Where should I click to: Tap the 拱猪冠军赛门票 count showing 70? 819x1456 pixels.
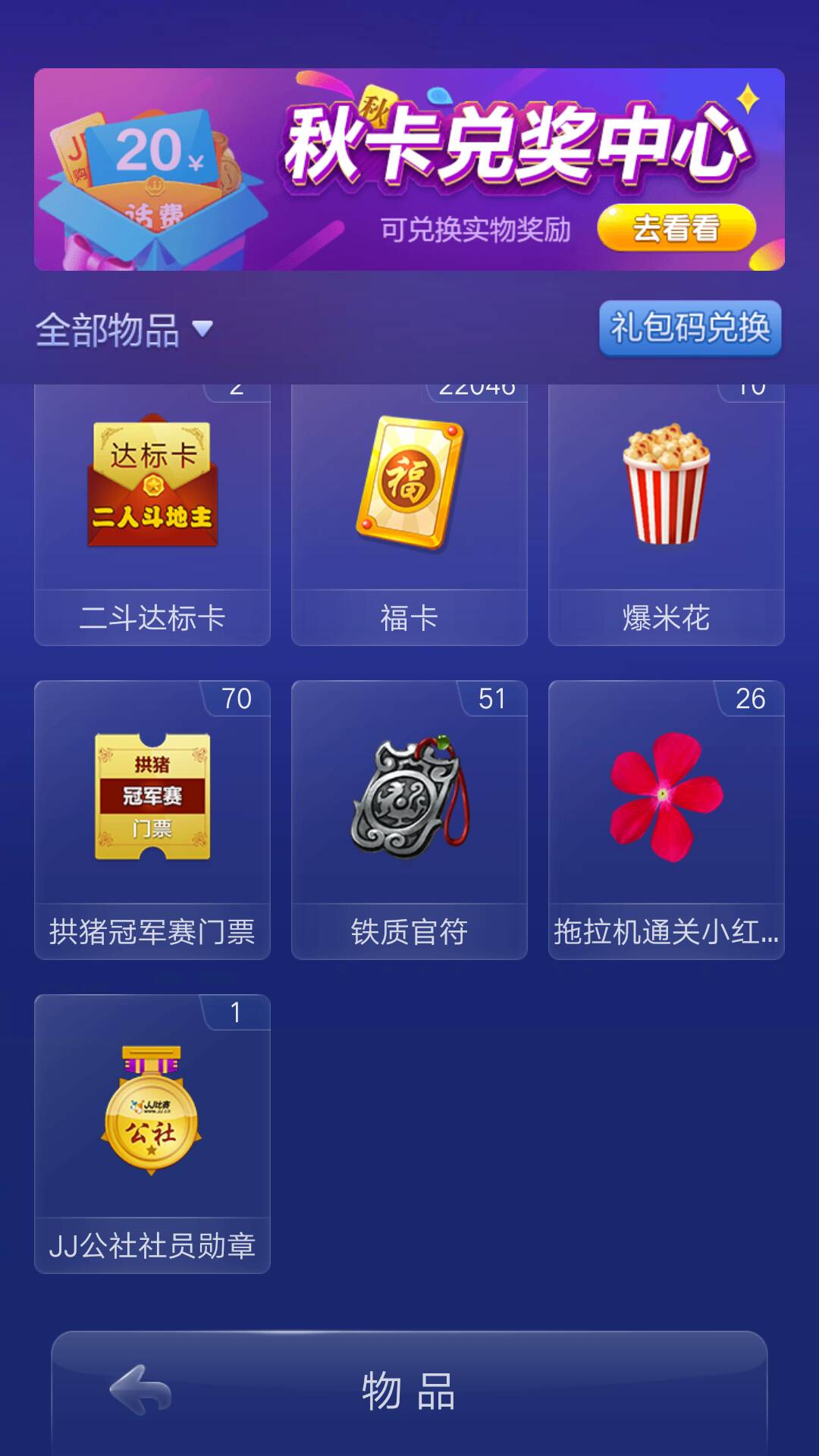237,701
